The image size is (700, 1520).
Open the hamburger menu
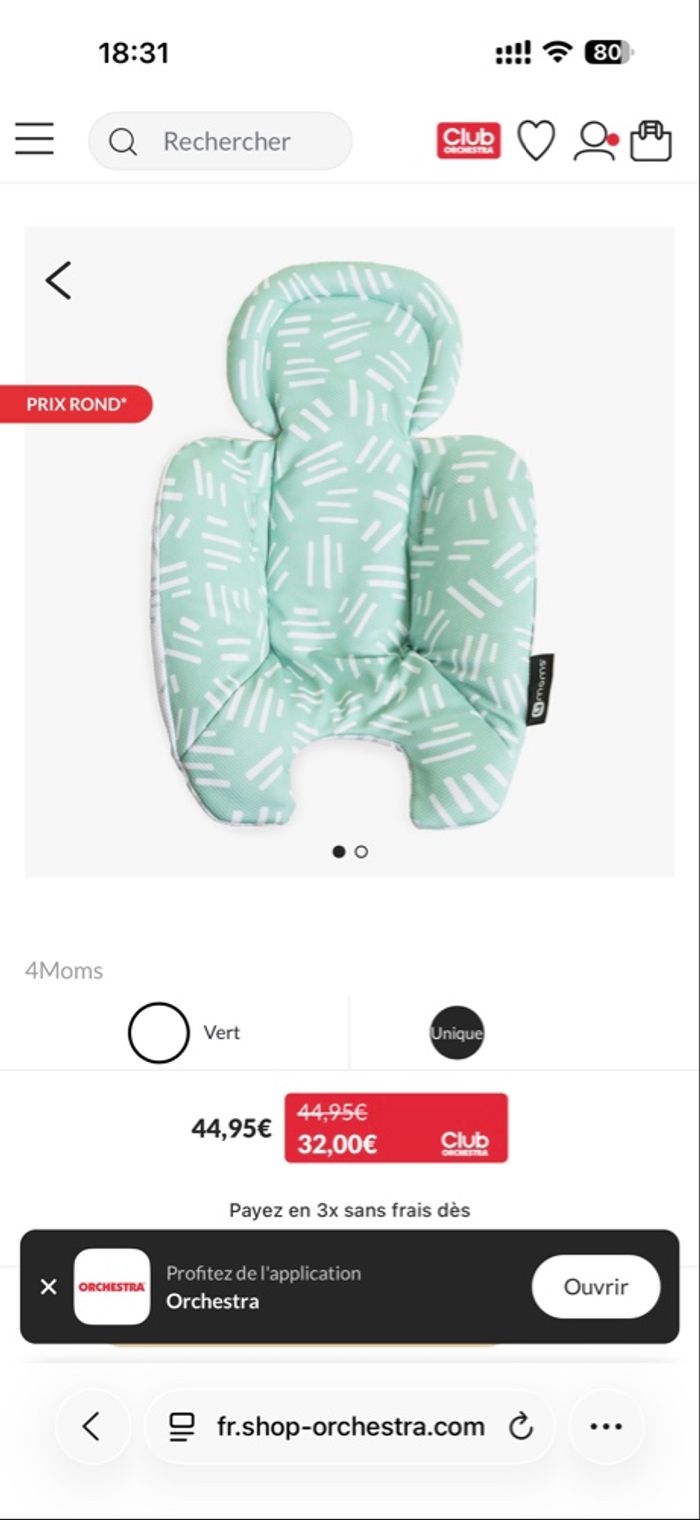pos(35,139)
